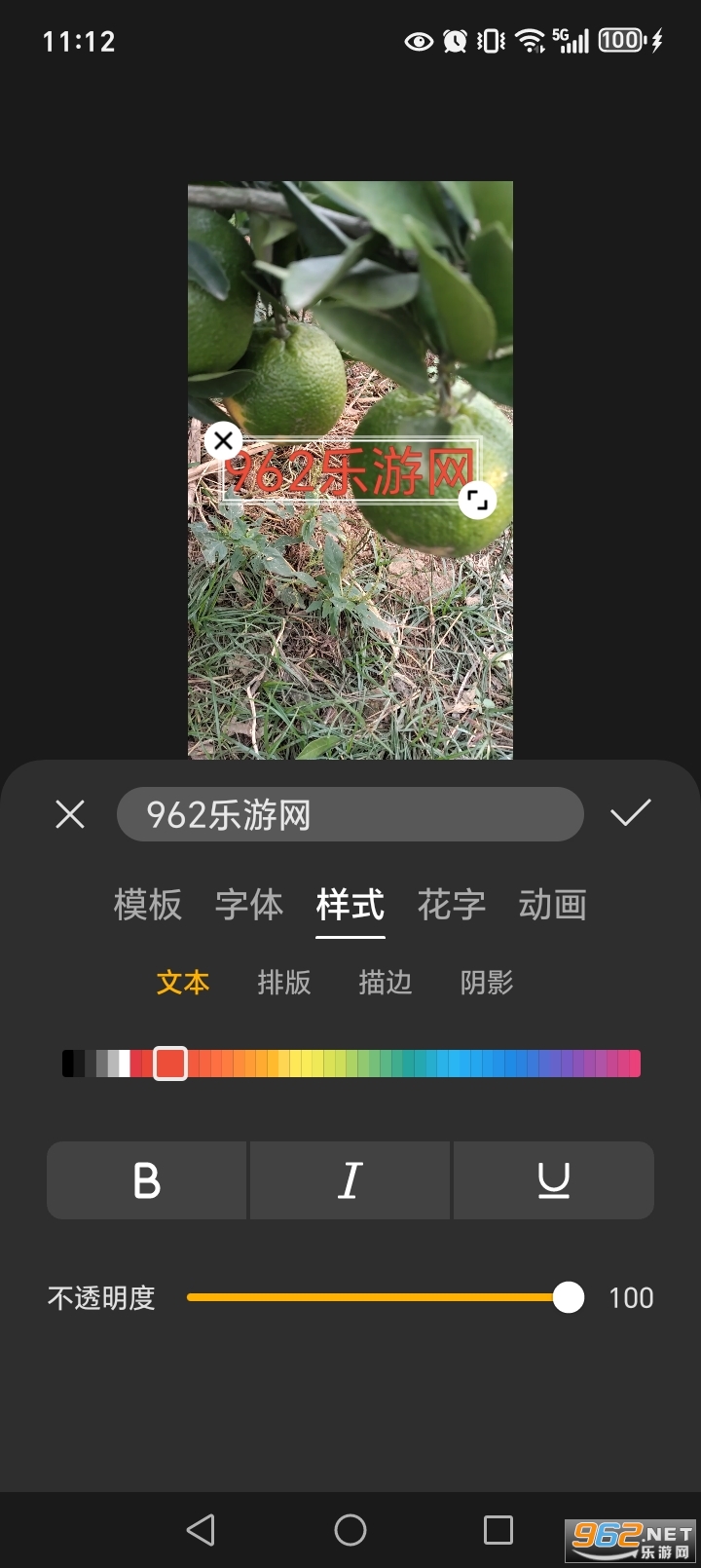Switch to the 模板 templates tab
Screen dimensions: 701x1568
tap(147, 904)
